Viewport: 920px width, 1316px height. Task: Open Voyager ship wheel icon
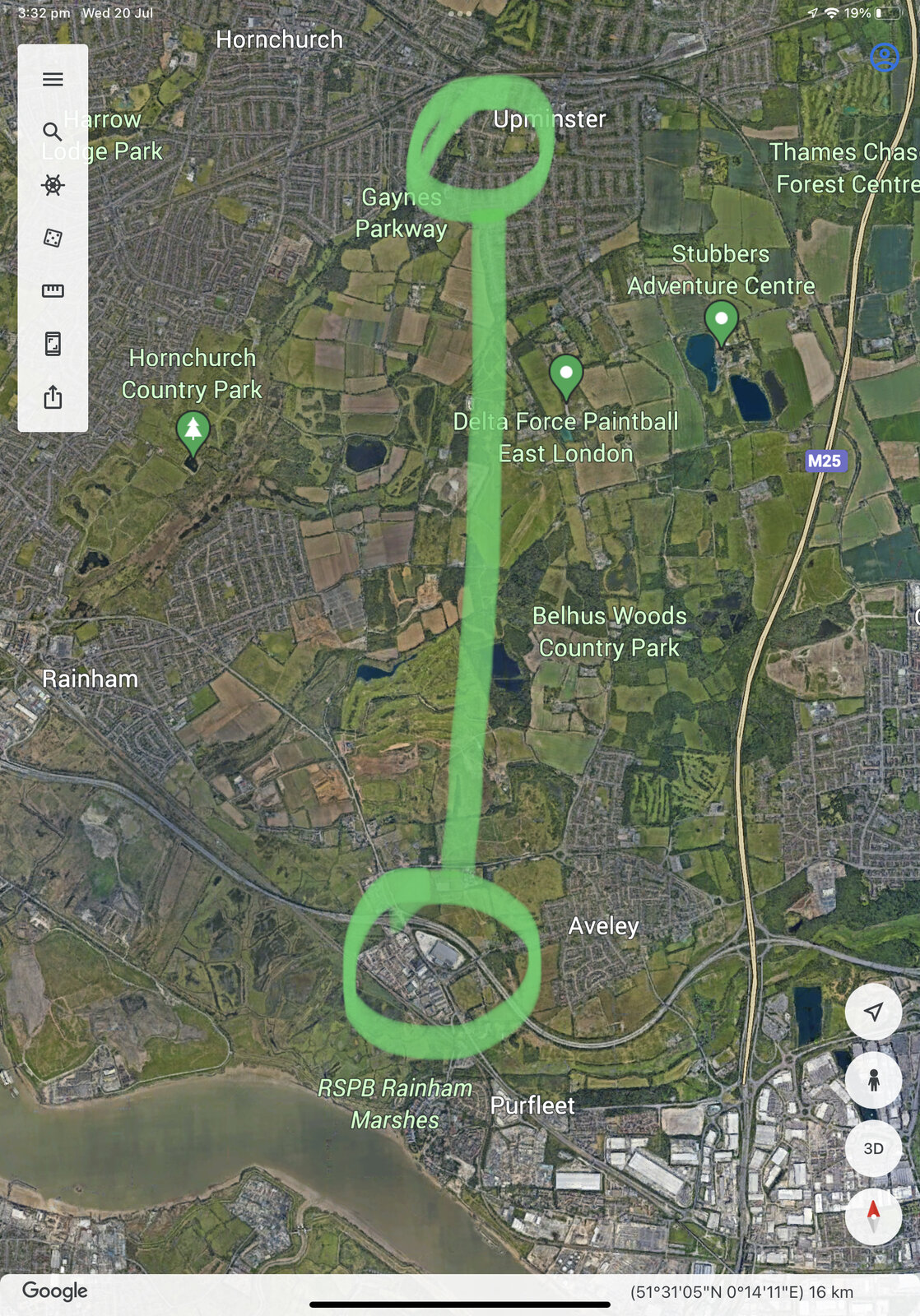click(53, 184)
